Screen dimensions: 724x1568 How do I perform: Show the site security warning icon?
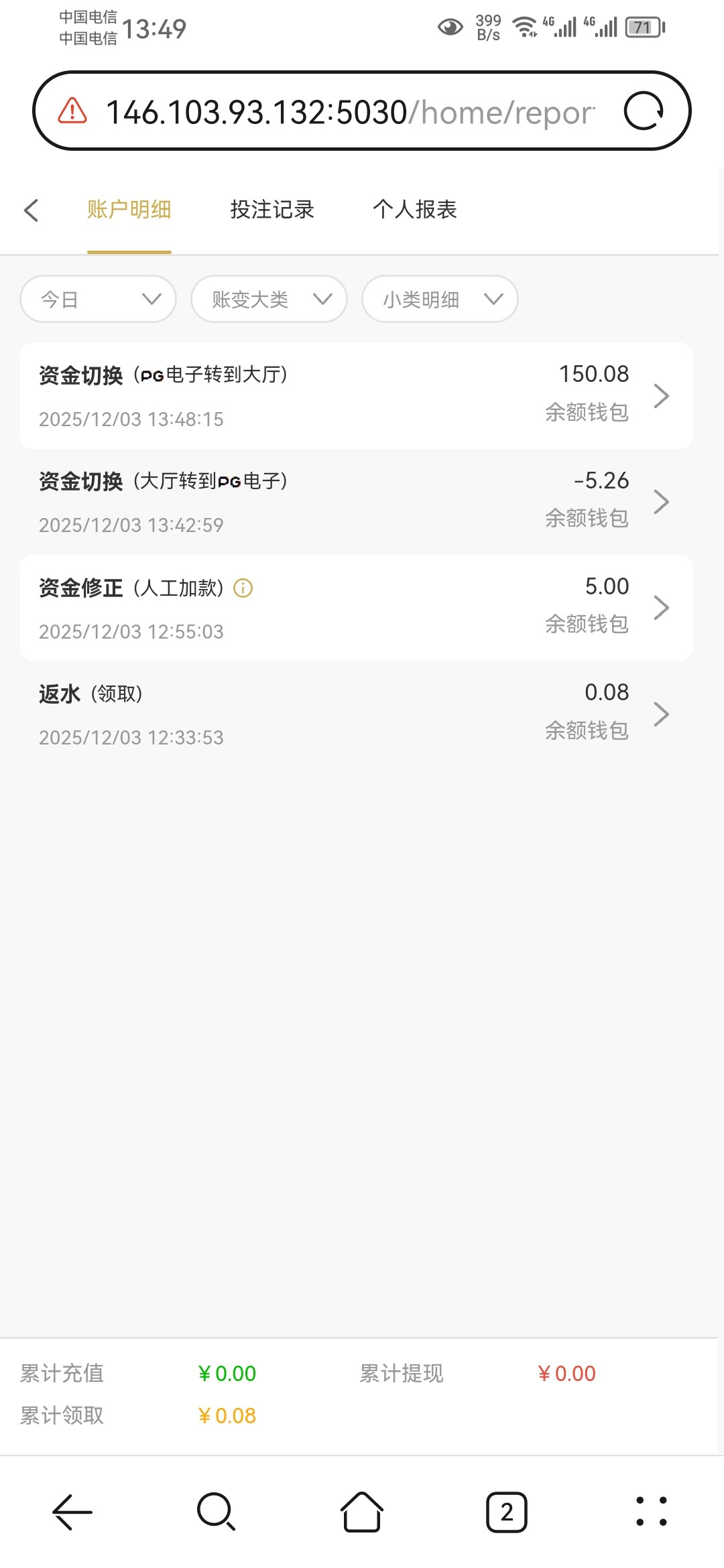click(72, 111)
